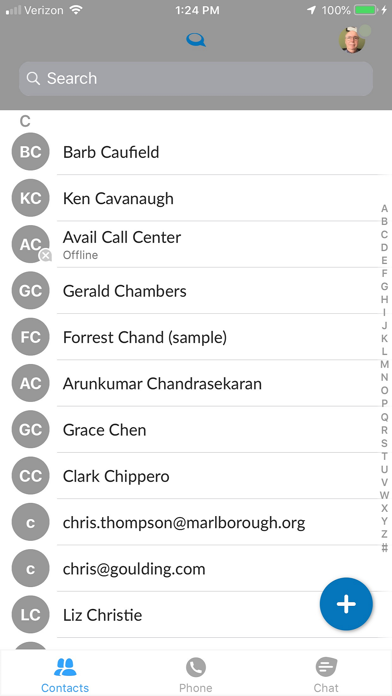View Gerald Chambers' contact details
392x696 pixels.
pos(196,291)
